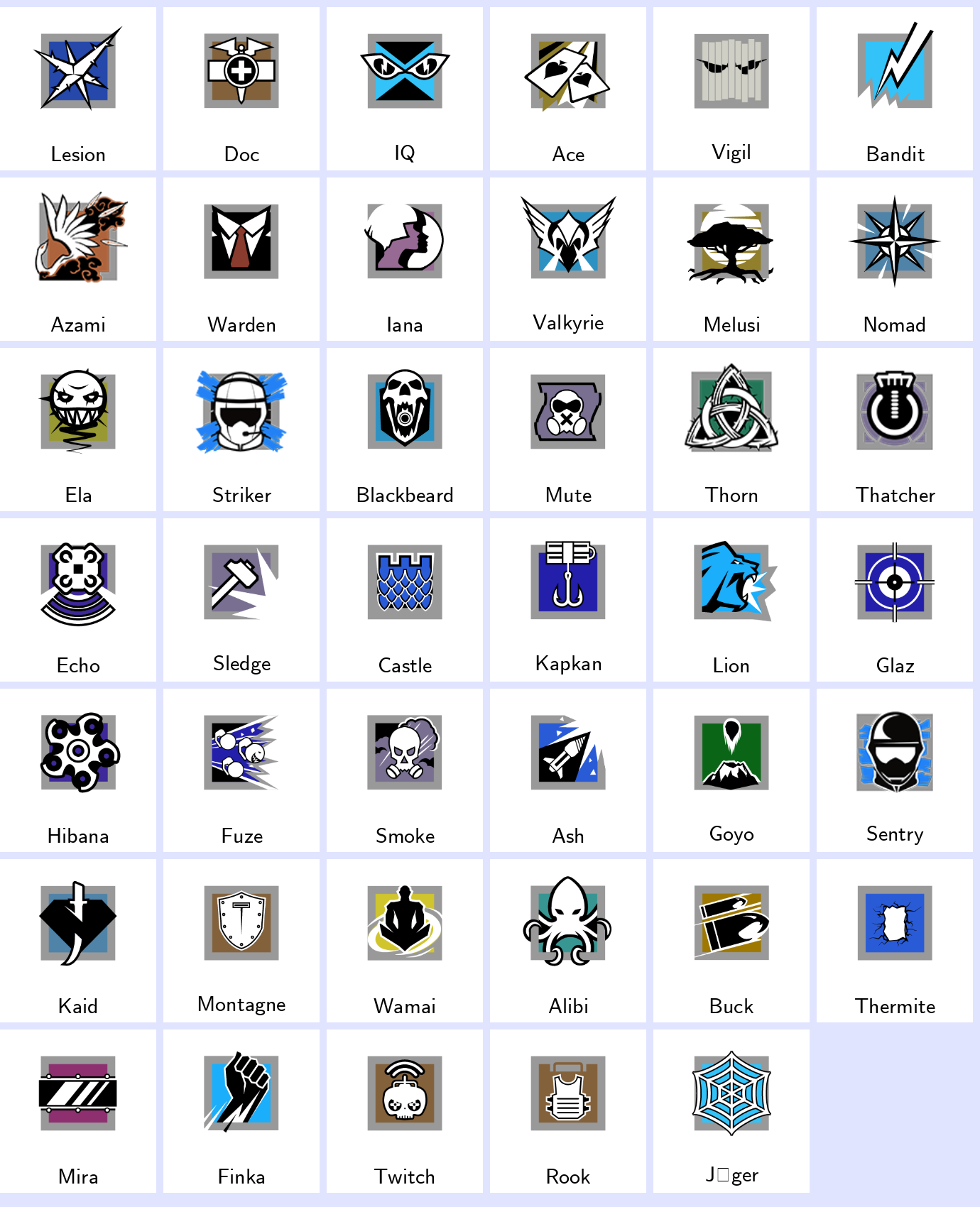Open Azami's card
Screen dimensions: 980x1207
click(x=78, y=259)
